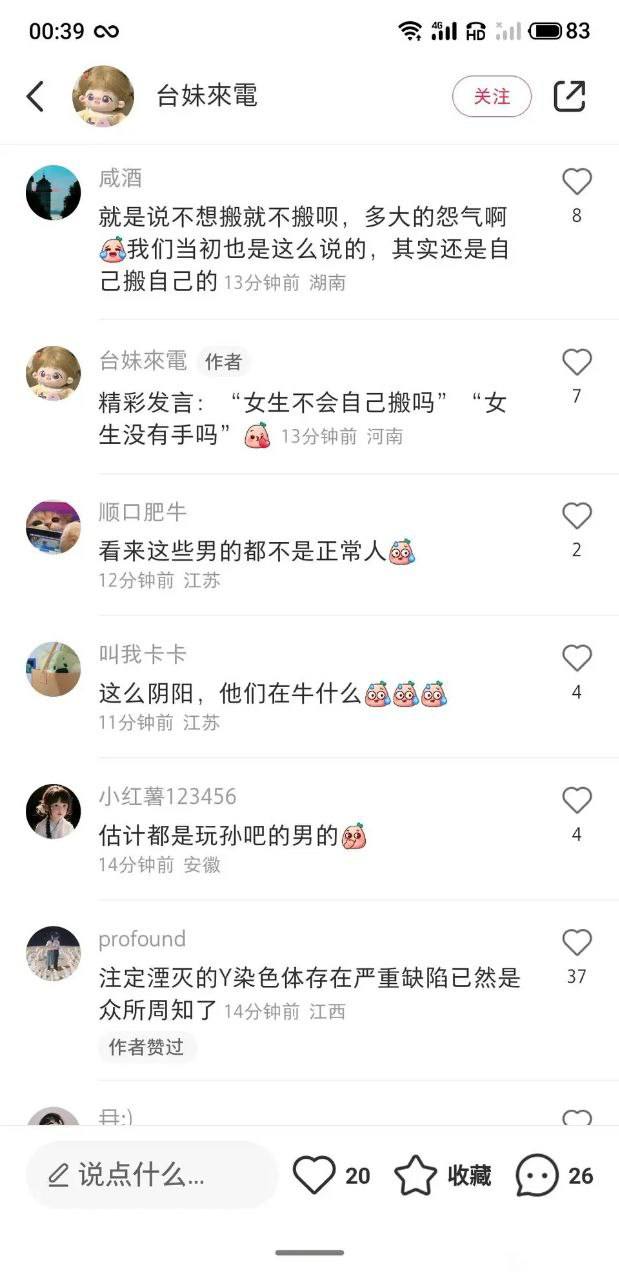Like the post via the bottom heart icon

[314, 1175]
